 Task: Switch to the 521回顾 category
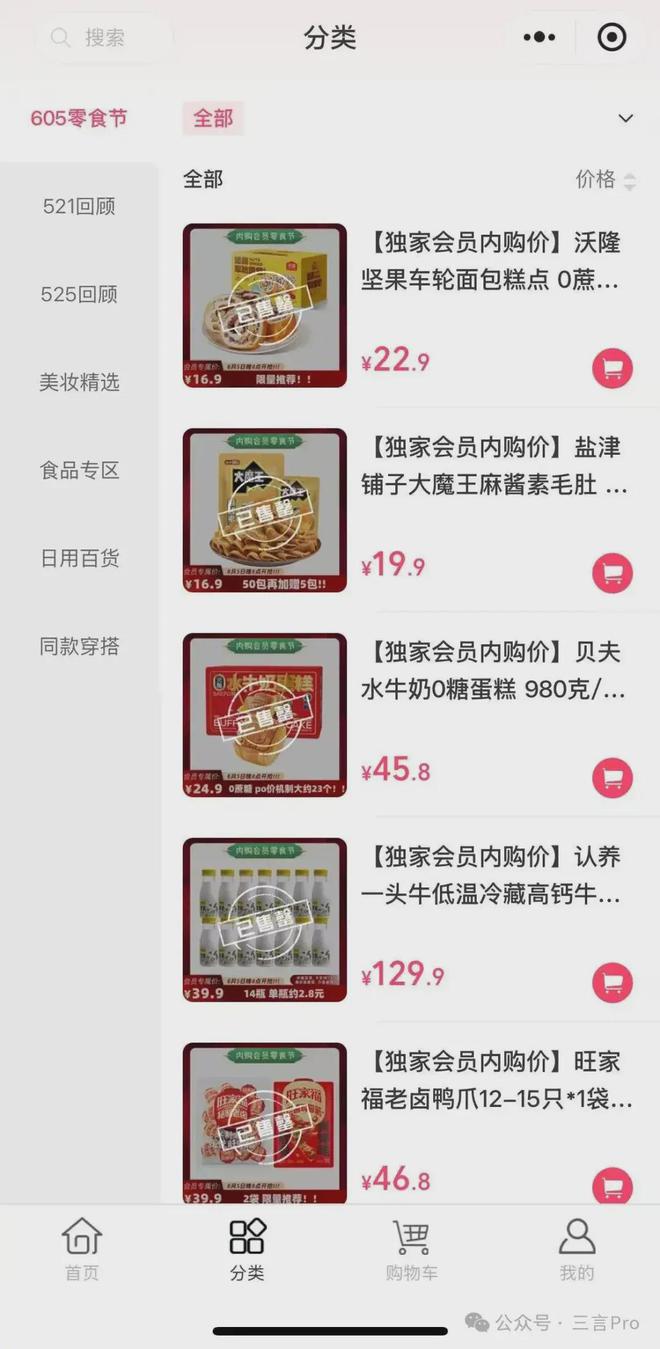point(79,206)
